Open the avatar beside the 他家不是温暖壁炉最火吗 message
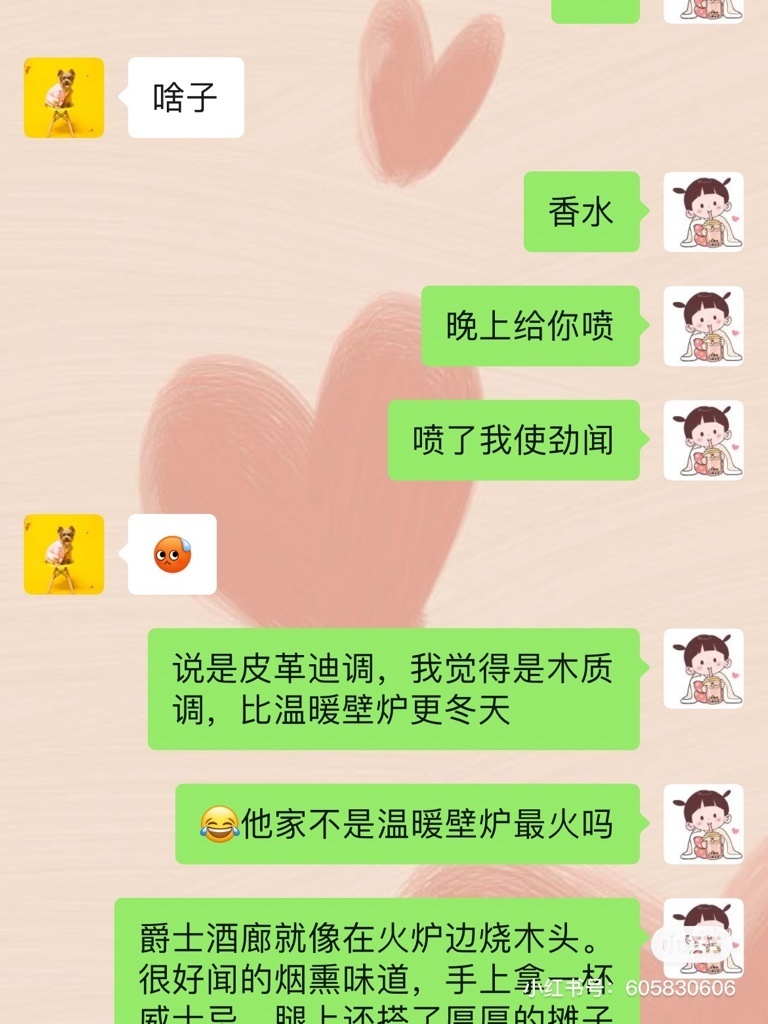This screenshot has width=768, height=1024. (703, 824)
